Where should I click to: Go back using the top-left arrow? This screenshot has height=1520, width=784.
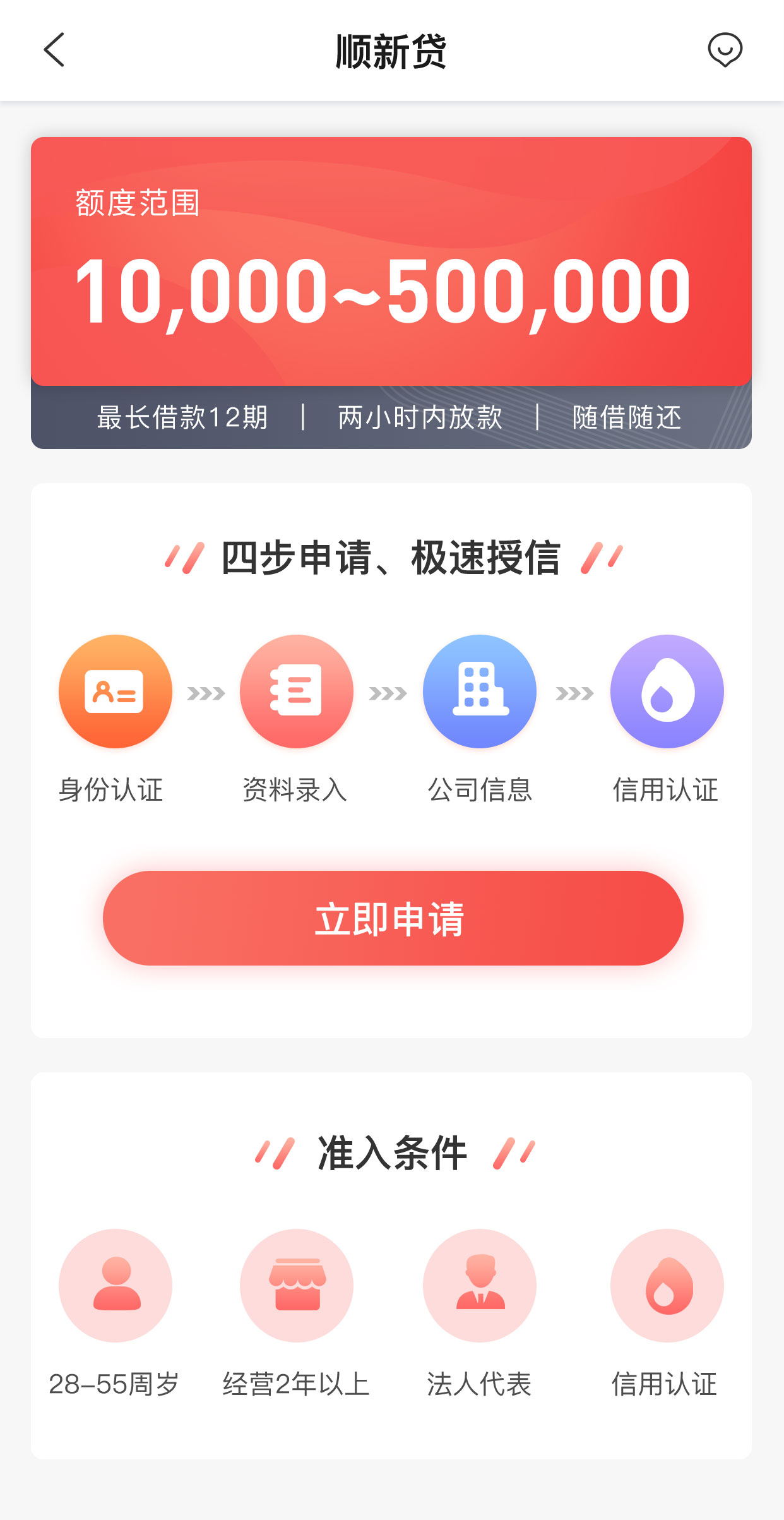point(54,50)
